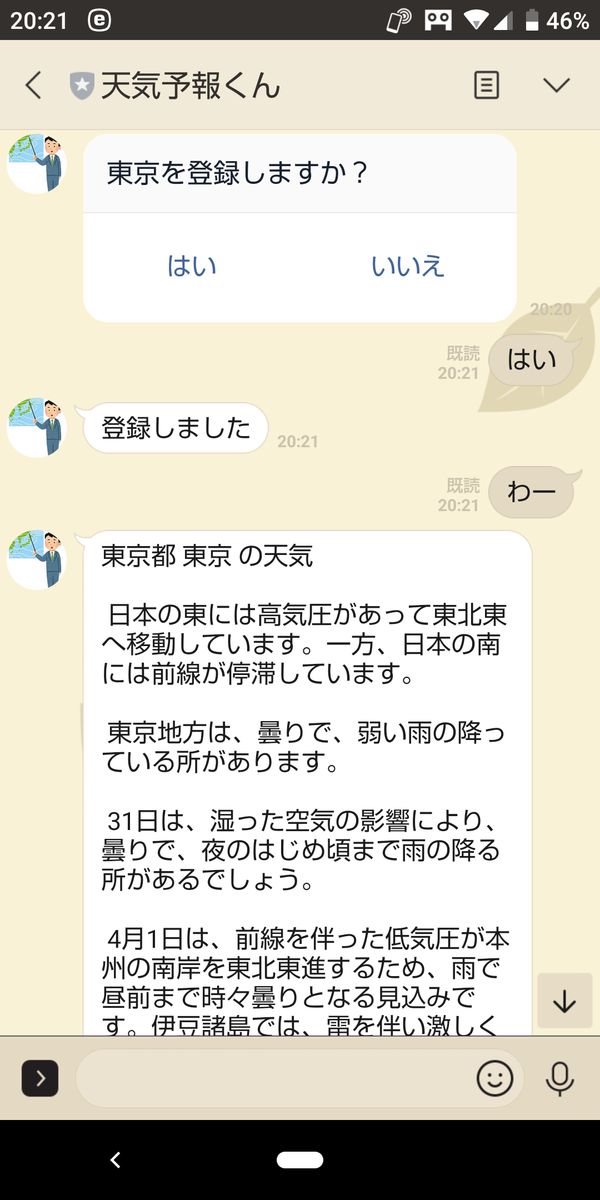The image size is (600, 1200).
Task: Choose いいえ in the registration prompt
Action: tap(407, 266)
